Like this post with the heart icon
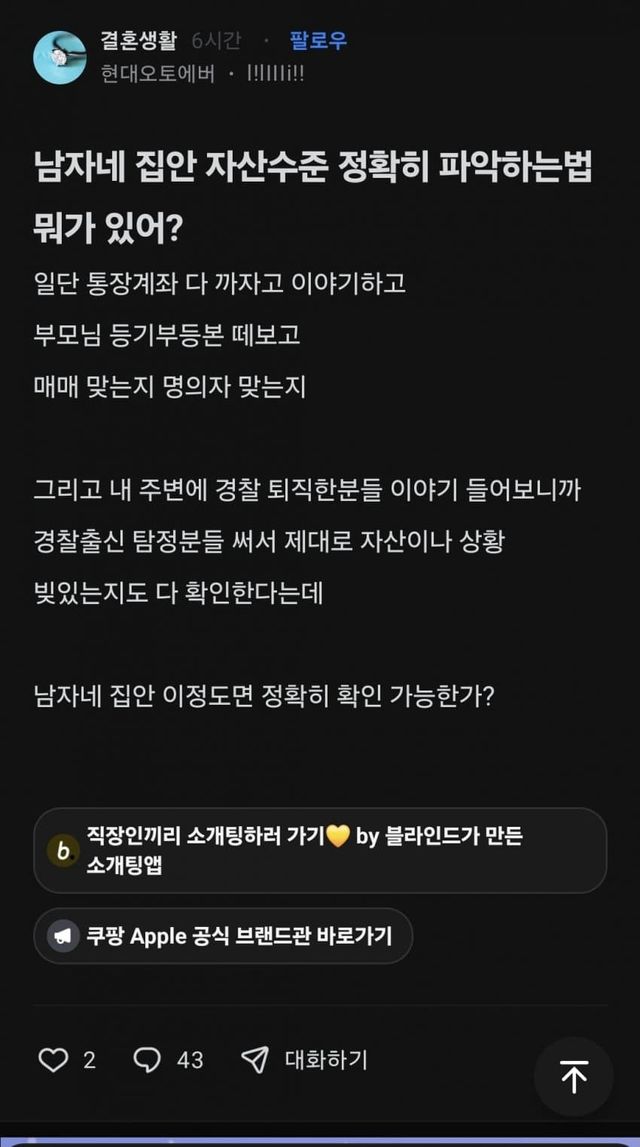Image resolution: width=640 pixels, height=1147 pixels. (x=53, y=1060)
